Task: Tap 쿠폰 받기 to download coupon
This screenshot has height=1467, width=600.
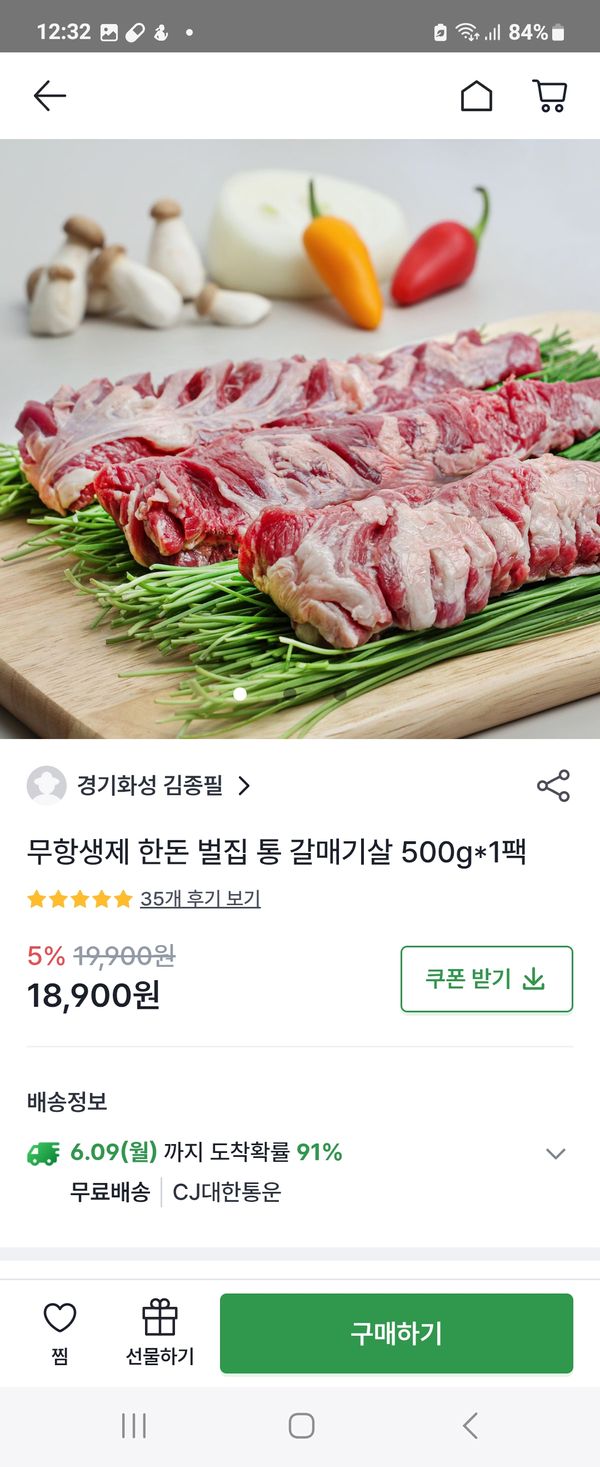Action: coord(486,979)
